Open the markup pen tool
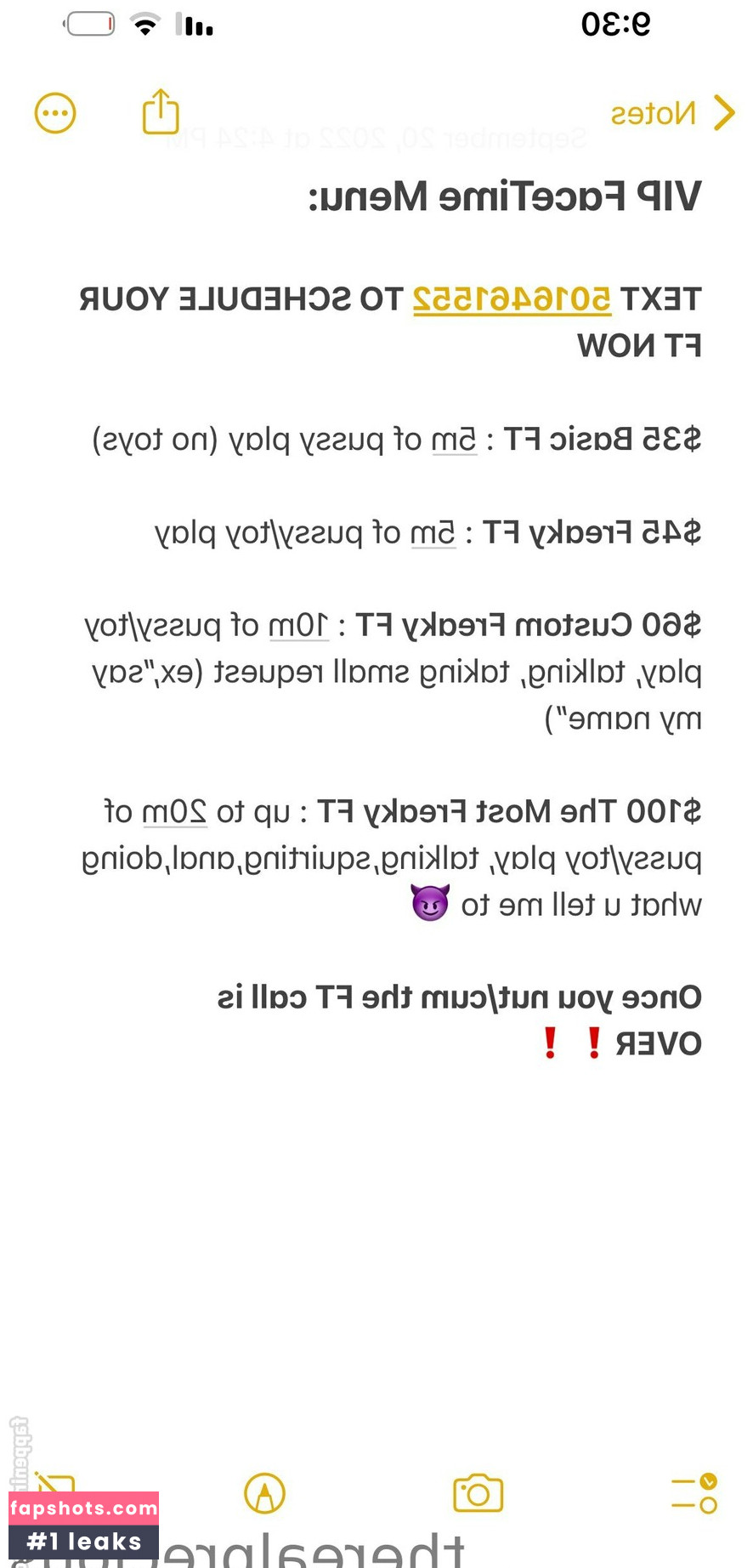Screen dimensions: 753x1568 pyautogui.click(x=264, y=1494)
